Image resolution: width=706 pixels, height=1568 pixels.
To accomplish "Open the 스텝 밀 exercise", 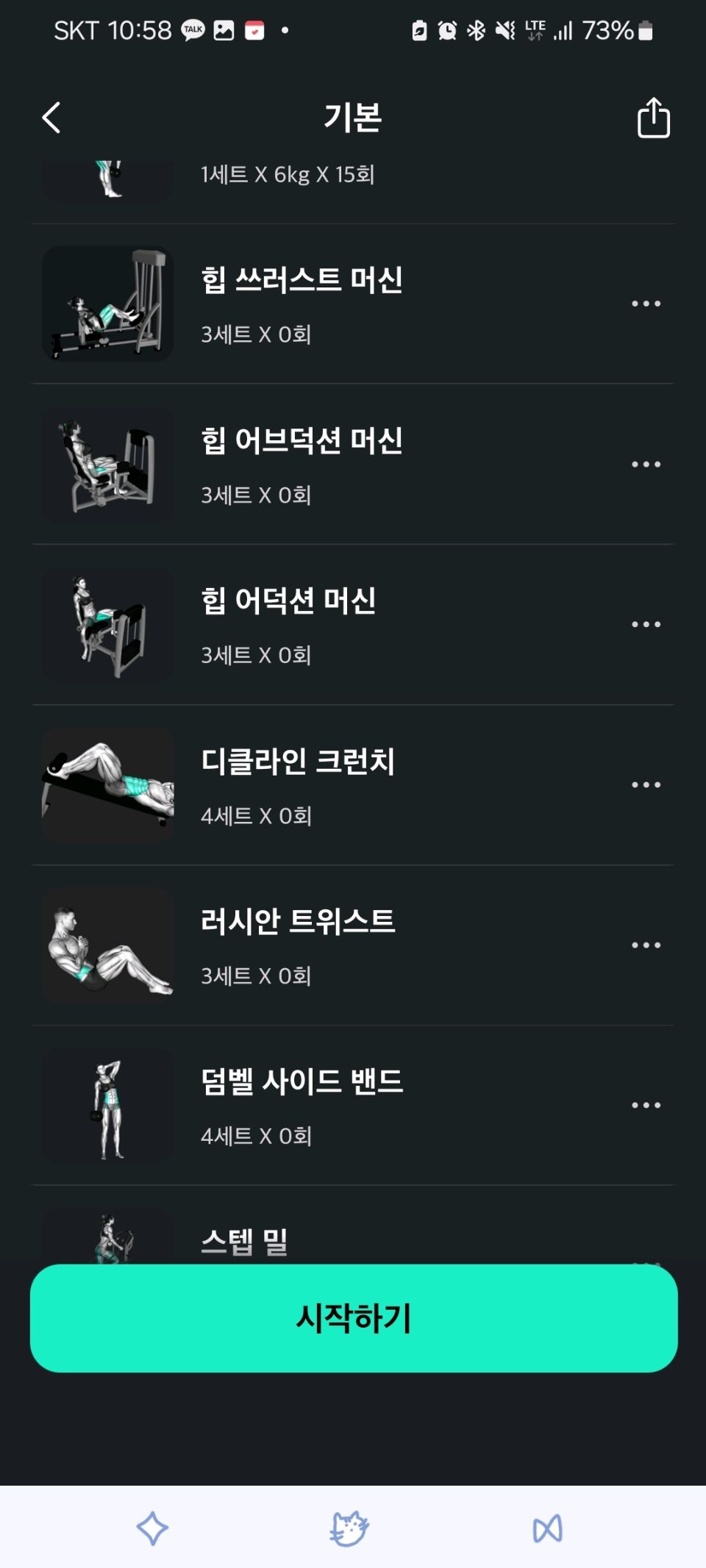I will (x=244, y=1242).
